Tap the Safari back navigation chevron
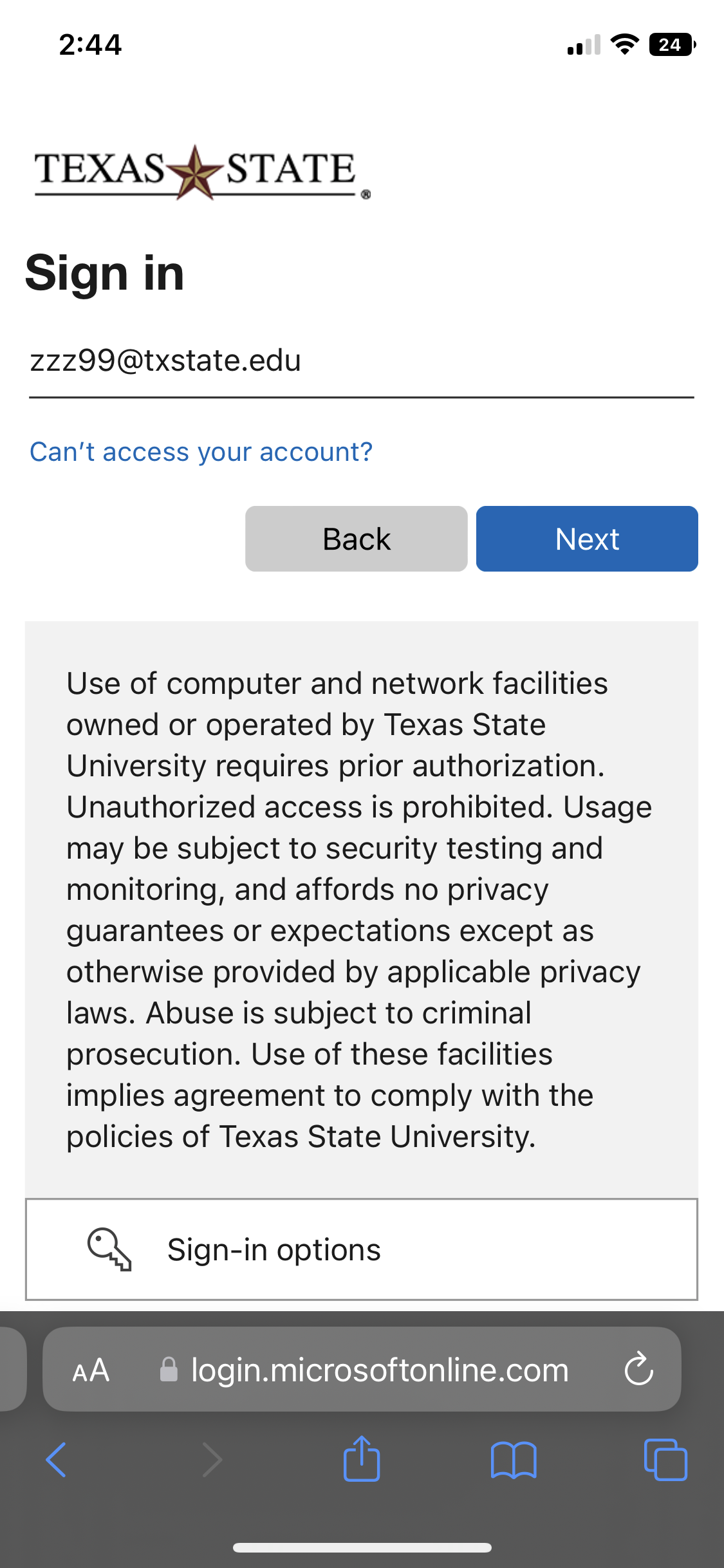 point(56,1459)
